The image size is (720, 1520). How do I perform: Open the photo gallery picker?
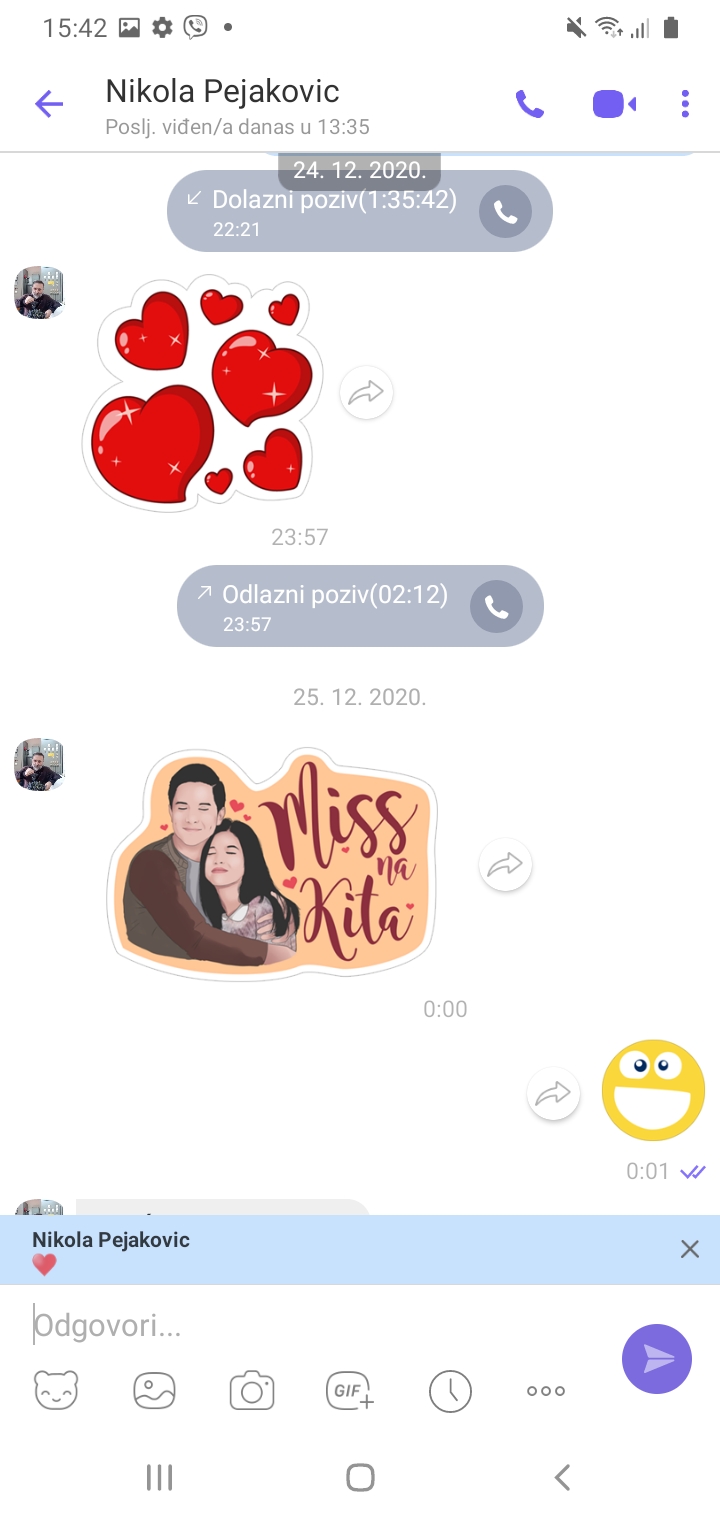point(154,1391)
